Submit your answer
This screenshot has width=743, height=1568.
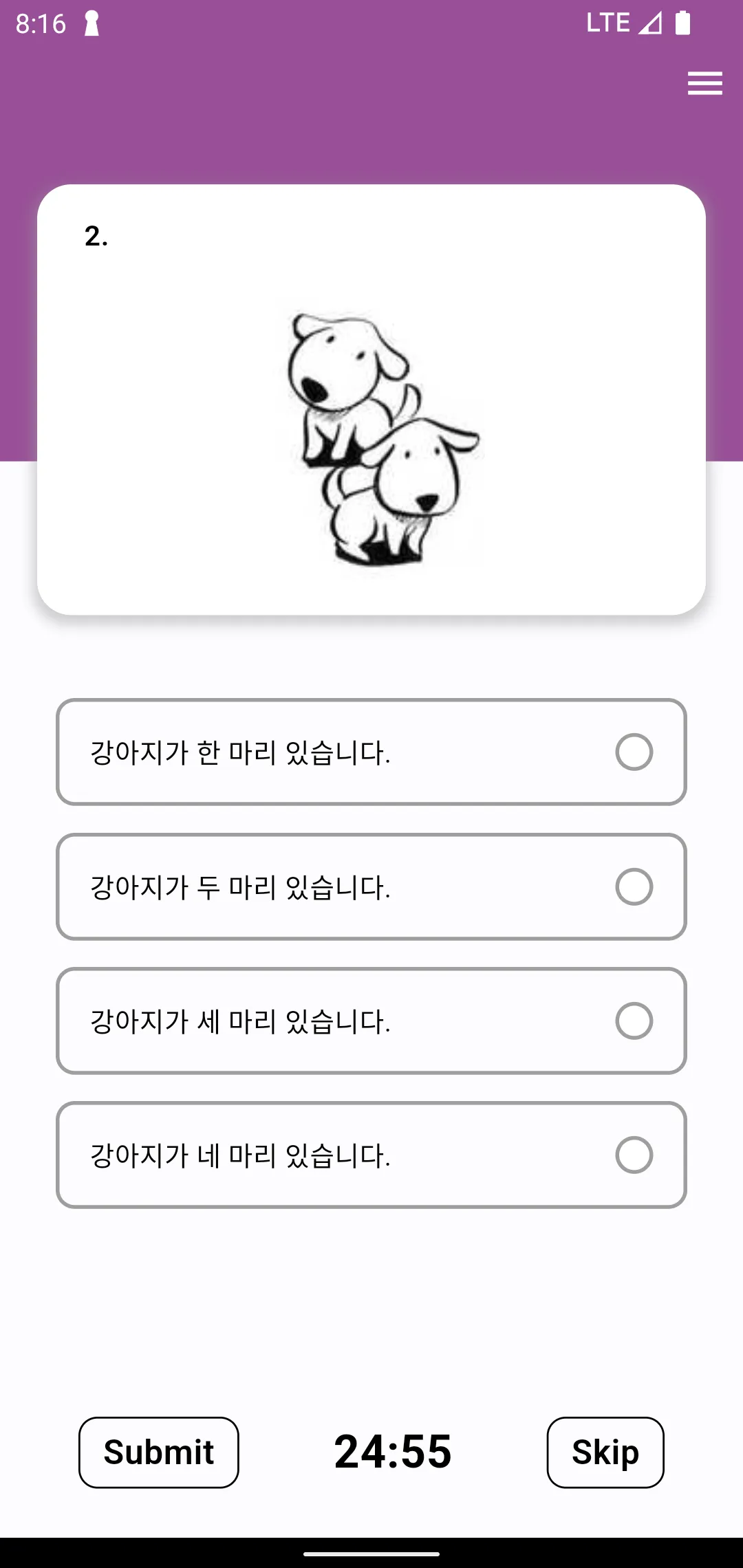coord(158,1452)
